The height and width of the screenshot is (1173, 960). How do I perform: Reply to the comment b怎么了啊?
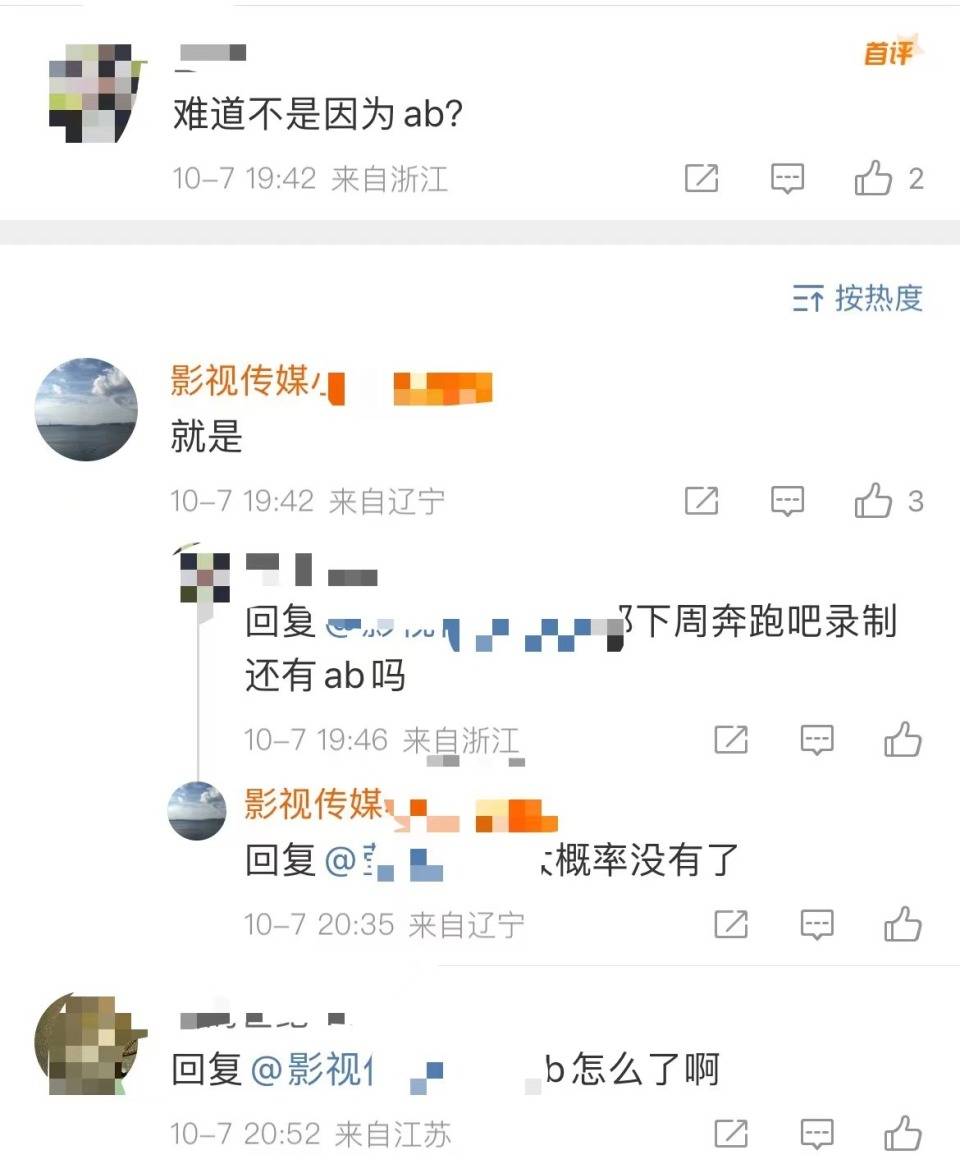(817, 1134)
